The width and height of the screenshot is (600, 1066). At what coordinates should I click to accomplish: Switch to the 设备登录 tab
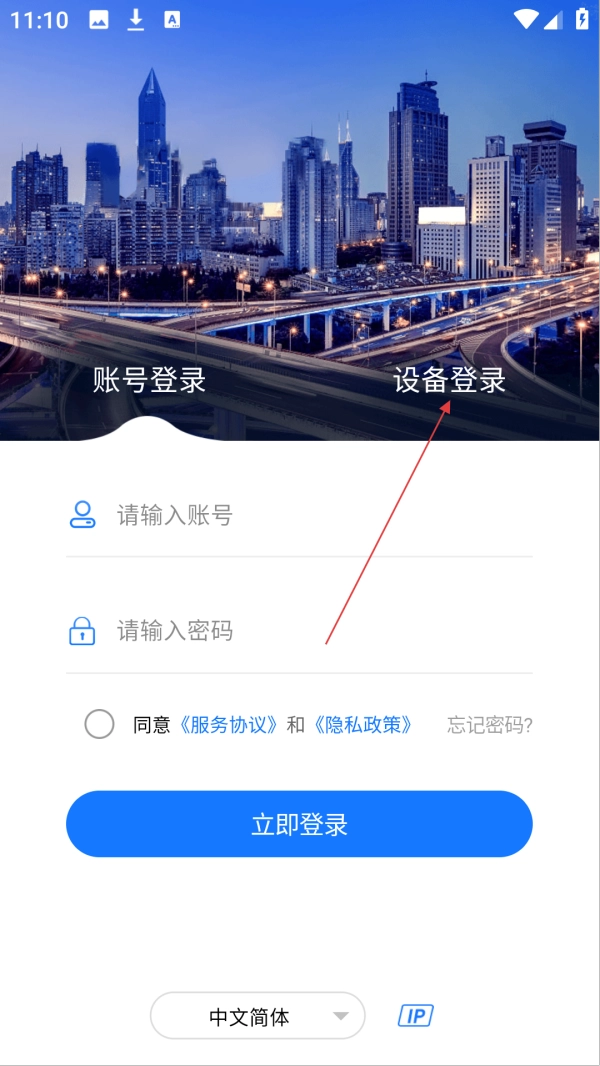point(449,380)
